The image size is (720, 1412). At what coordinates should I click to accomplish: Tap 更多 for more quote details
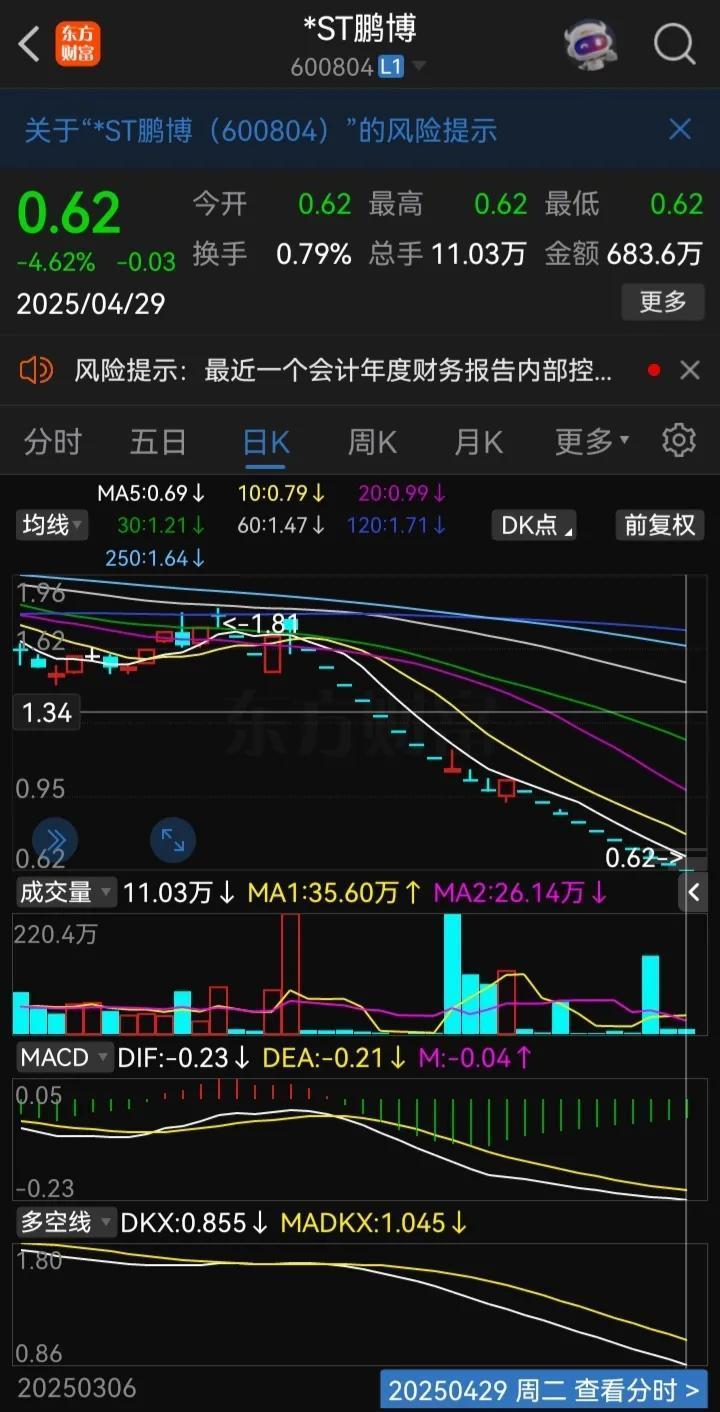(662, 301)
